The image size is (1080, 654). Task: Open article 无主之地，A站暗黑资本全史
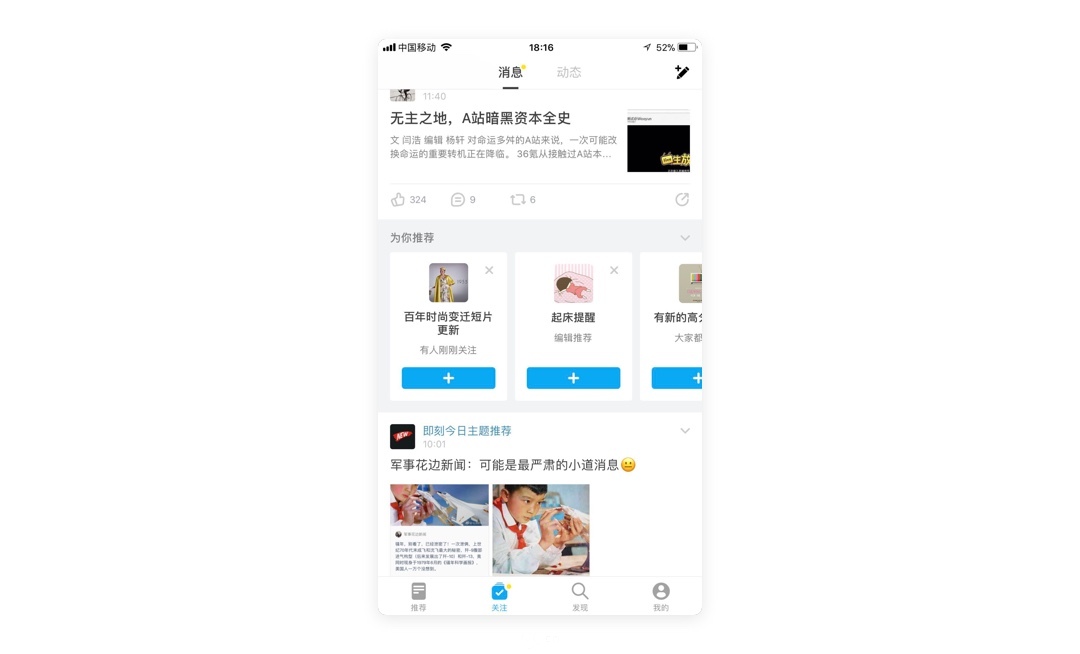tap(480, 118)
